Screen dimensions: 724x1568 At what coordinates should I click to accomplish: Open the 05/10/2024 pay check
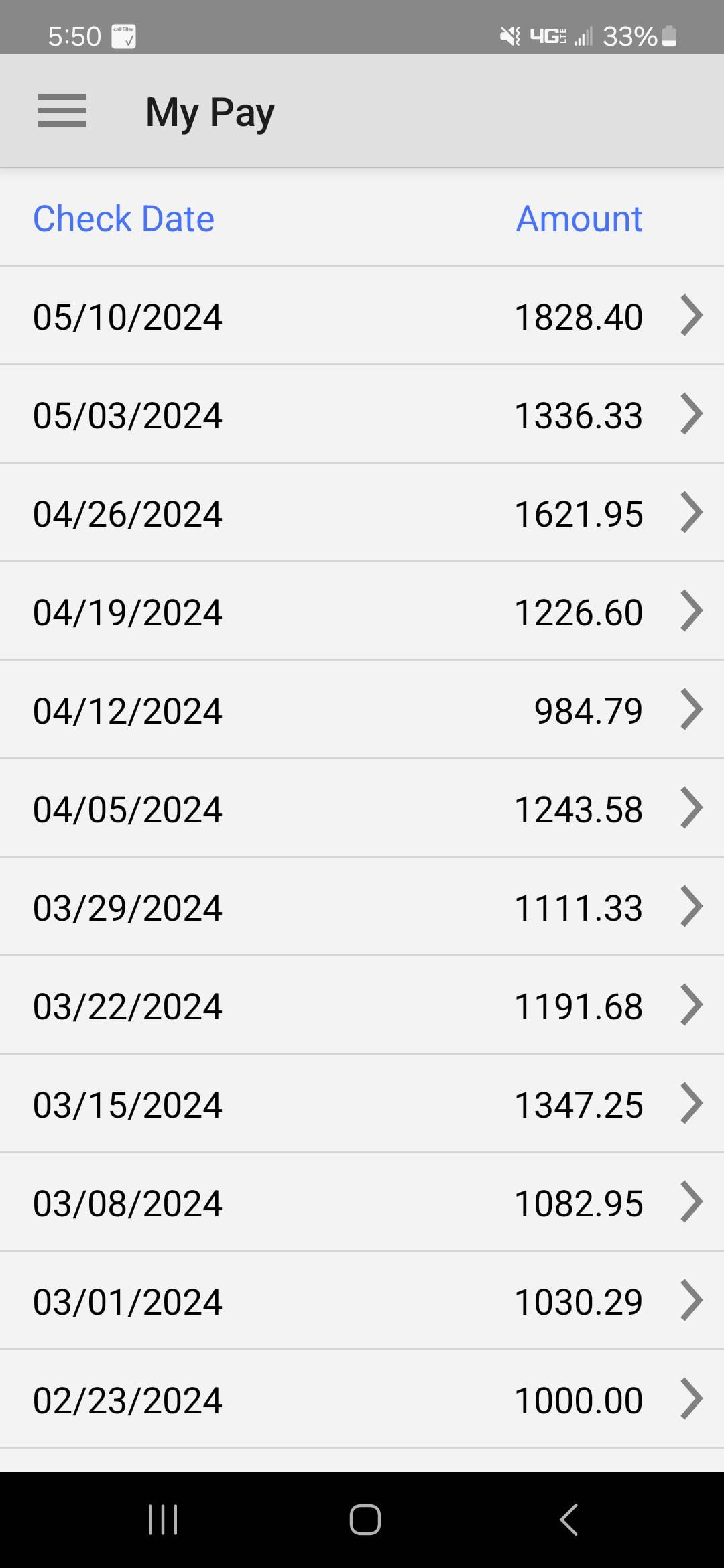(x=362, y=316)
